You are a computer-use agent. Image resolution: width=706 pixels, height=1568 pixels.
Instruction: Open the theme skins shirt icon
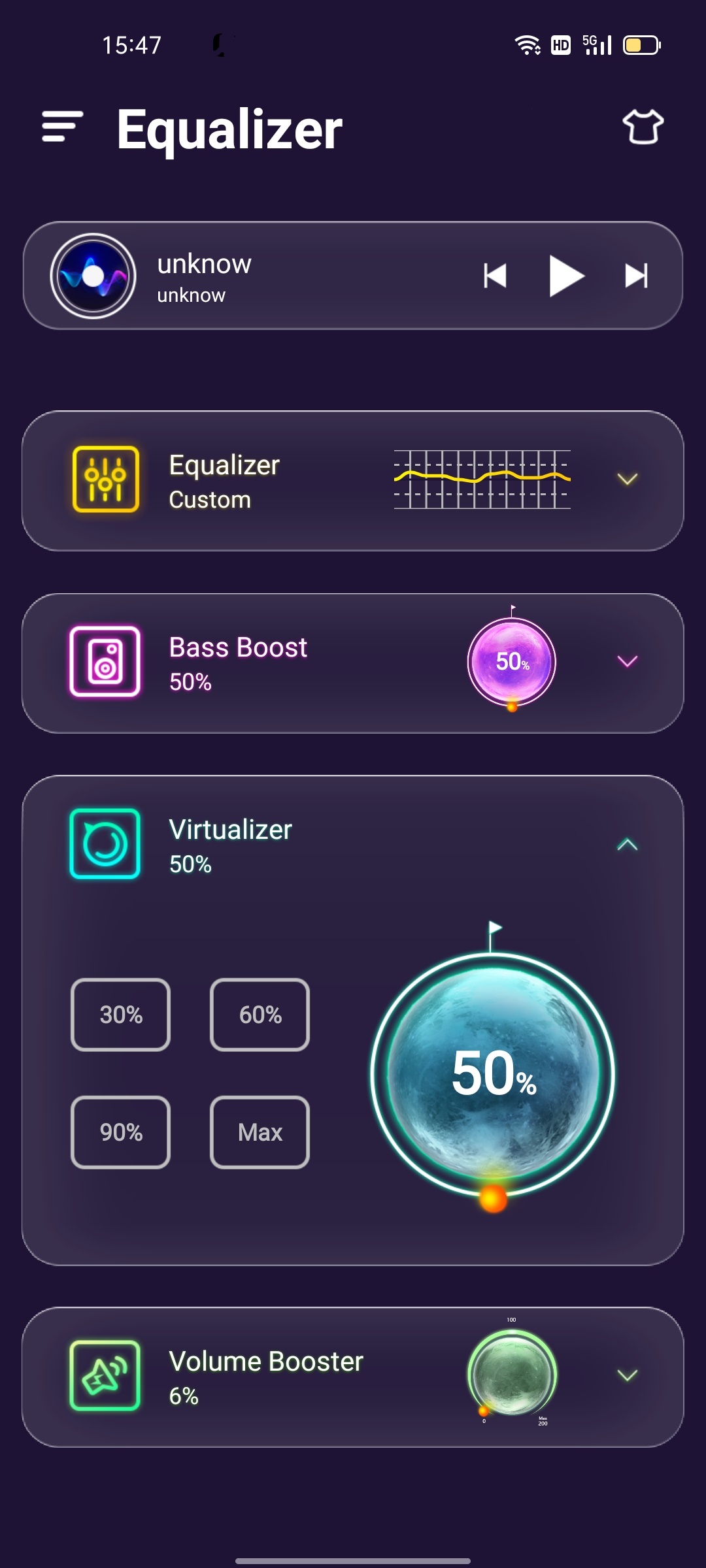click(x=643, y=126)
